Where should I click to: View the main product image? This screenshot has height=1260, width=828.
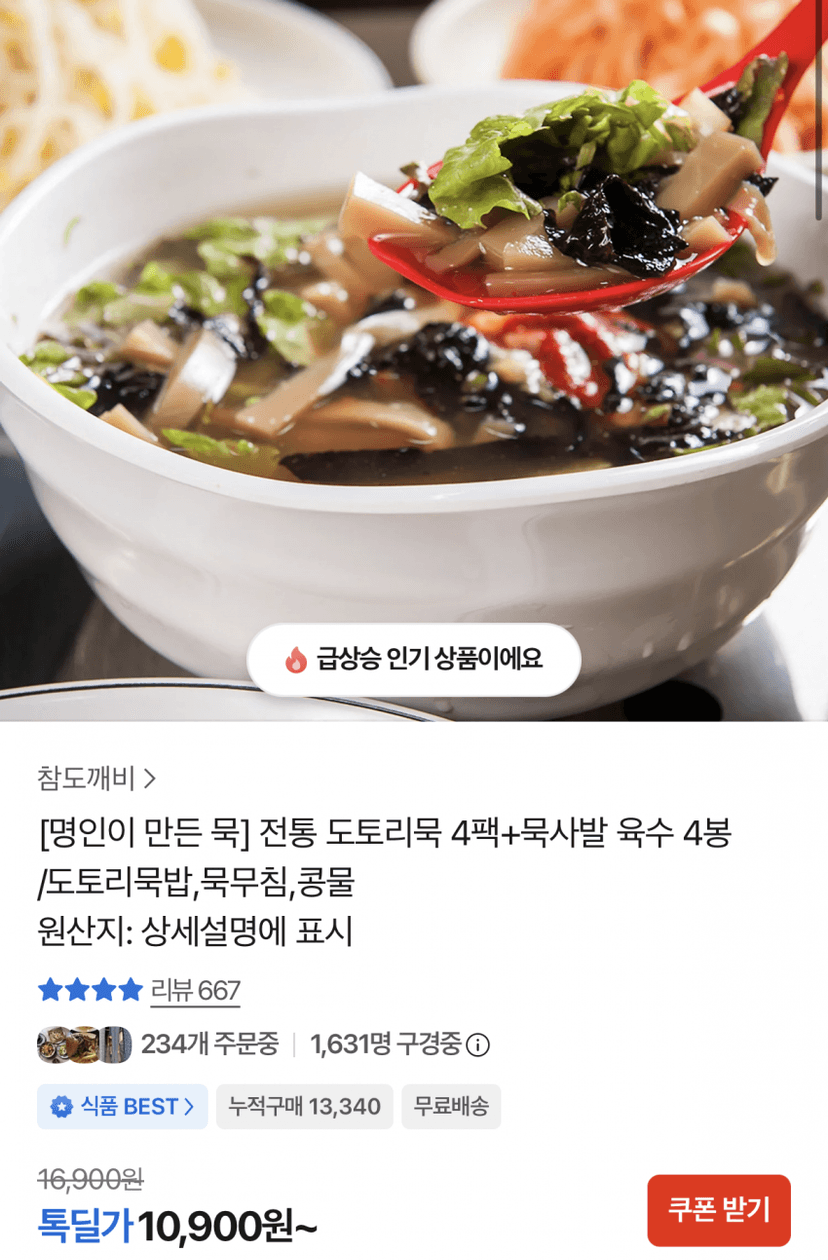click(x=414, y=360)
